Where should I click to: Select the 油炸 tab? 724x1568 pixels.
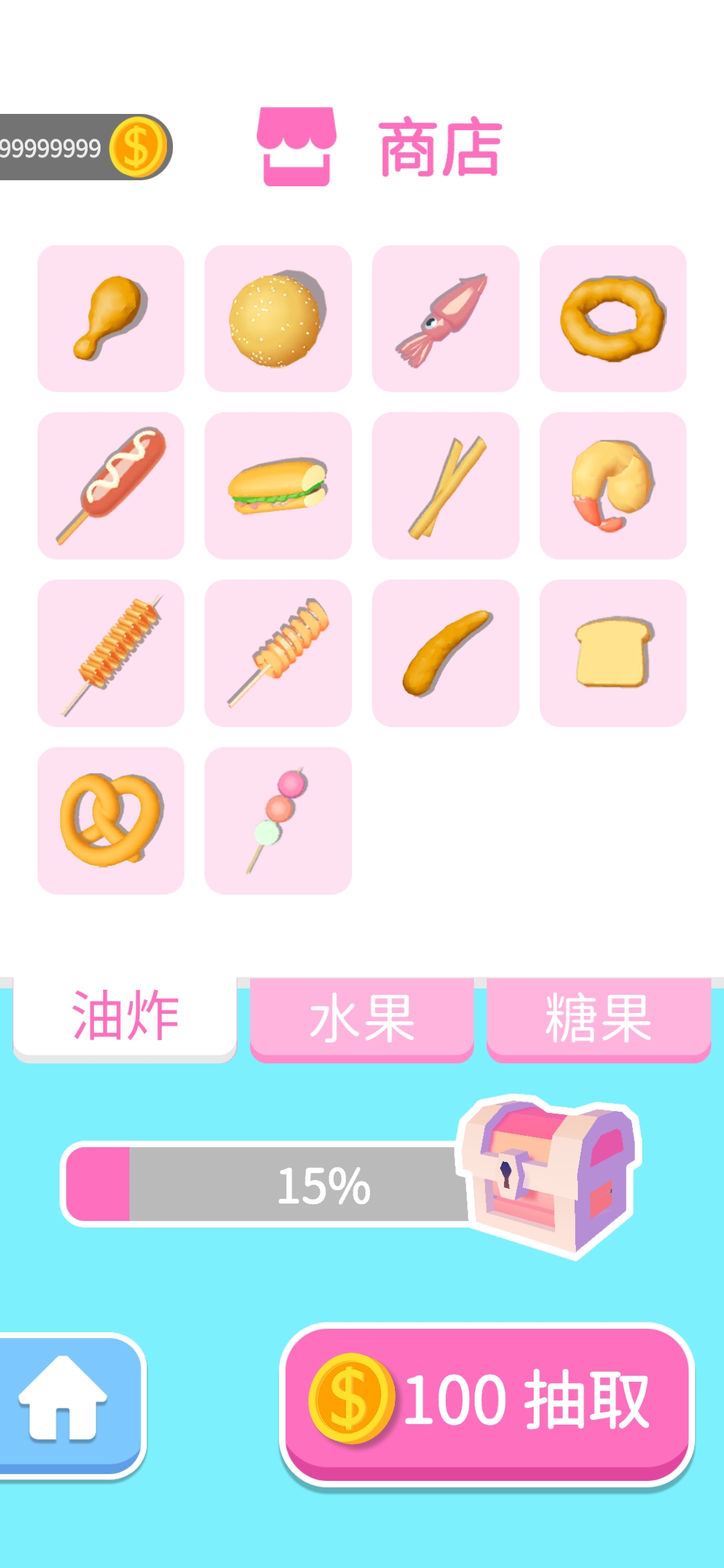125,1017
